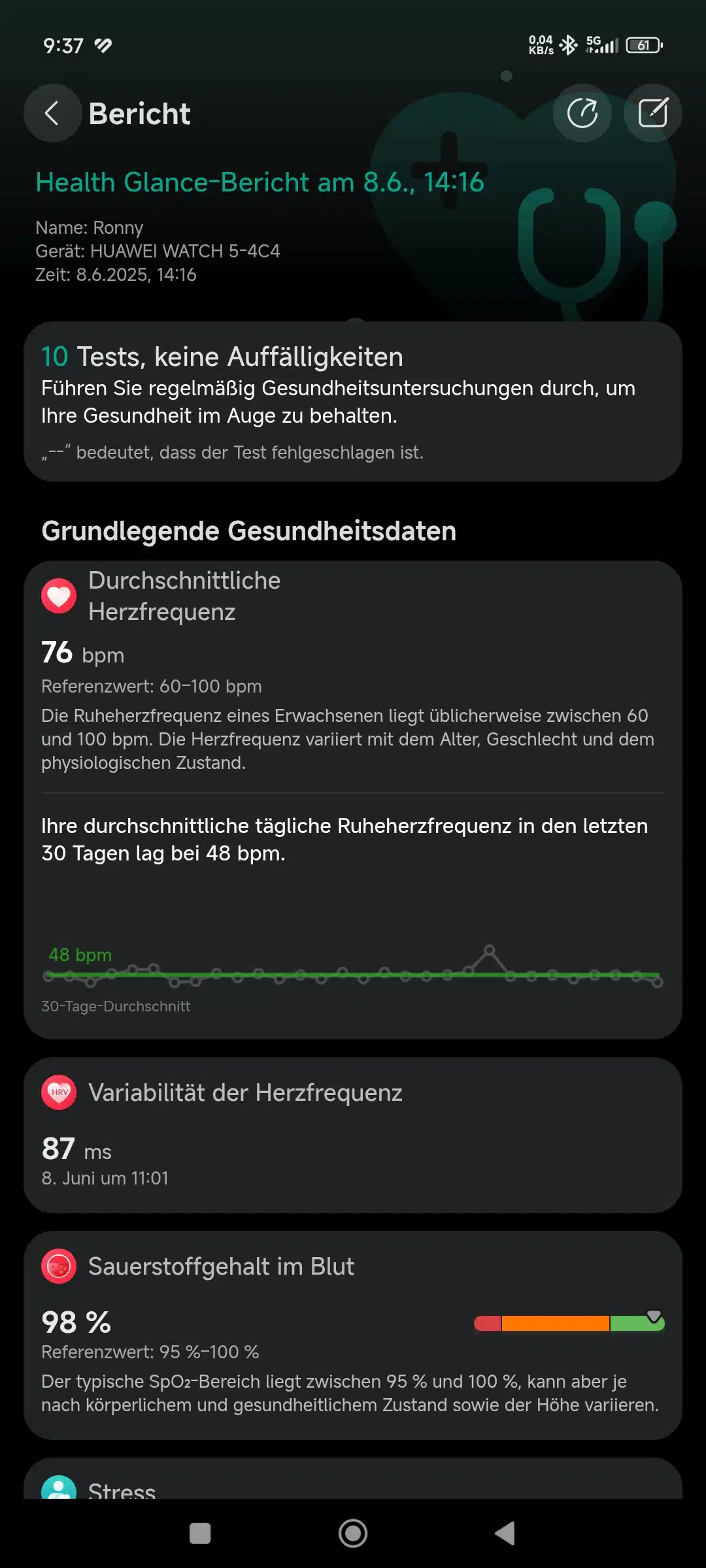
Task: Open the Variabilität der Herzfrequenz card
Action: pyautogui.click(x=353, y=1135)
